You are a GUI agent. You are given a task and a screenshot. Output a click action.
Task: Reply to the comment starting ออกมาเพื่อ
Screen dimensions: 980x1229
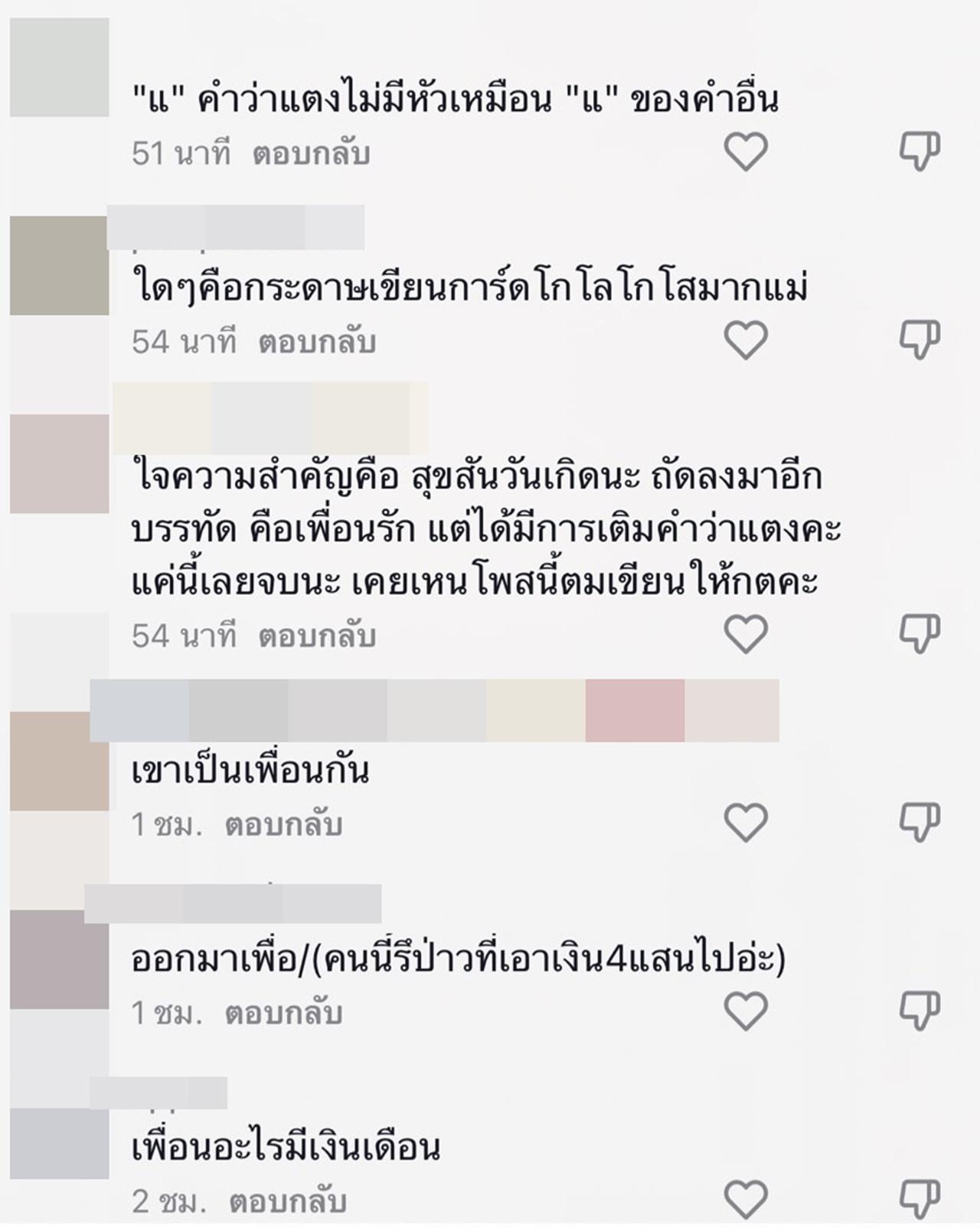point(283,1013)
